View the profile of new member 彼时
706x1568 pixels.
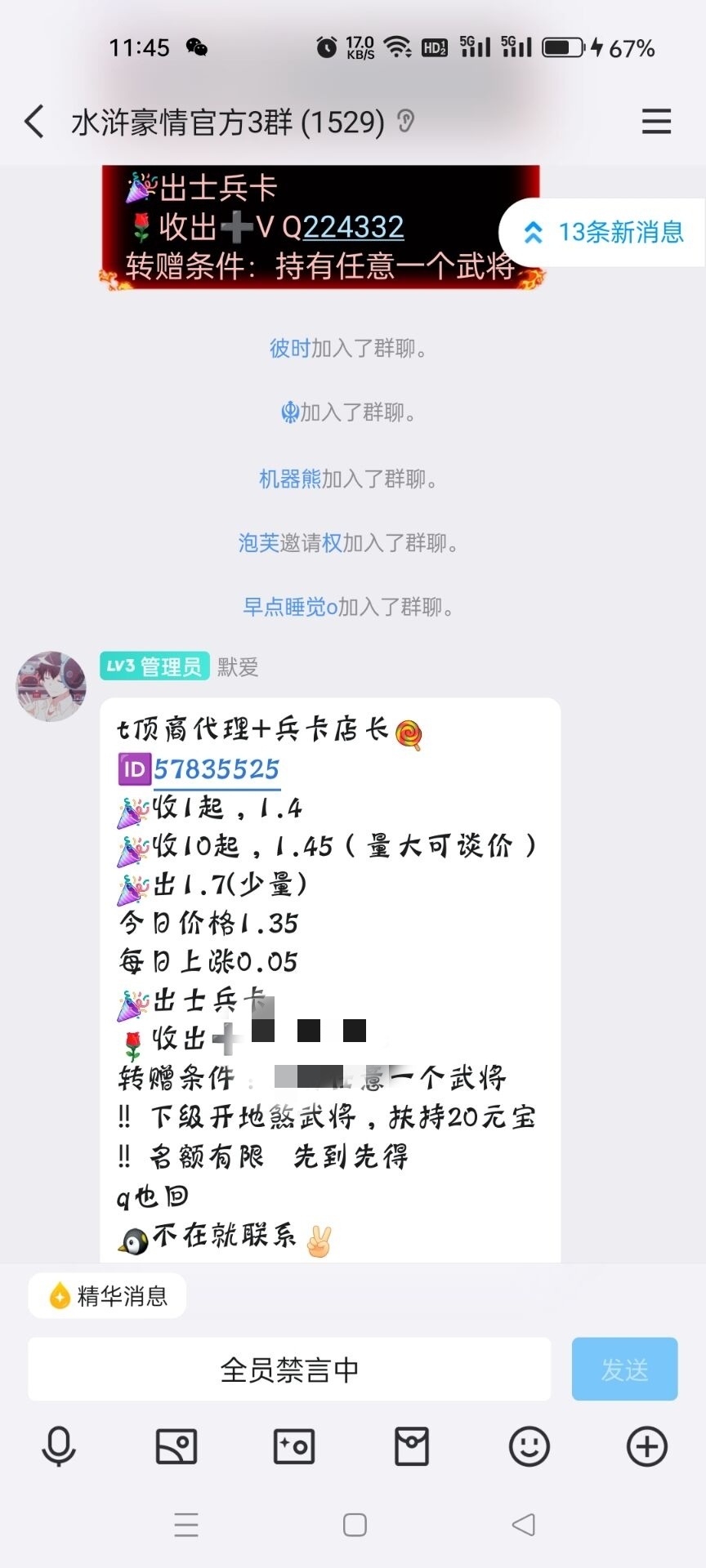(290, 349)
